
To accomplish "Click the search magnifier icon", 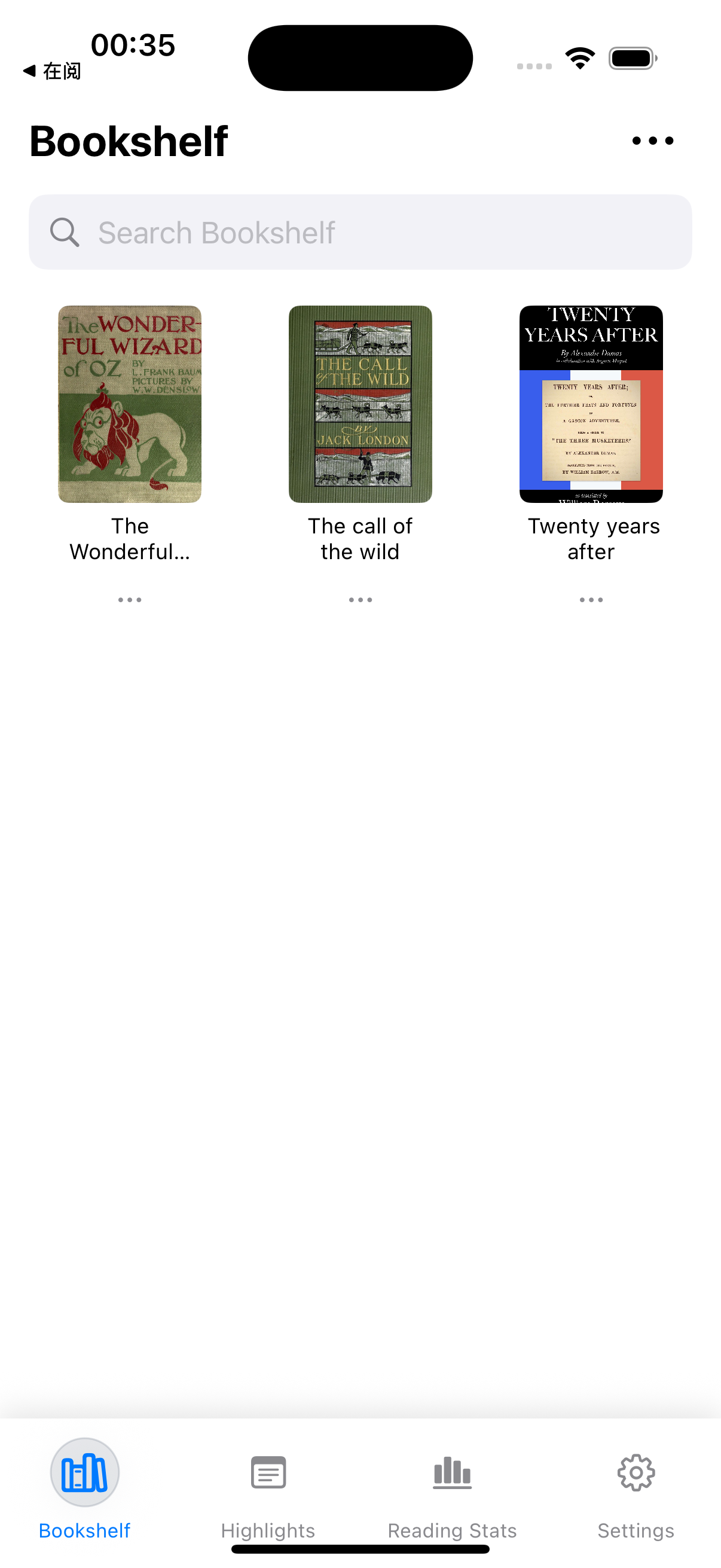I will pos(65,232).
